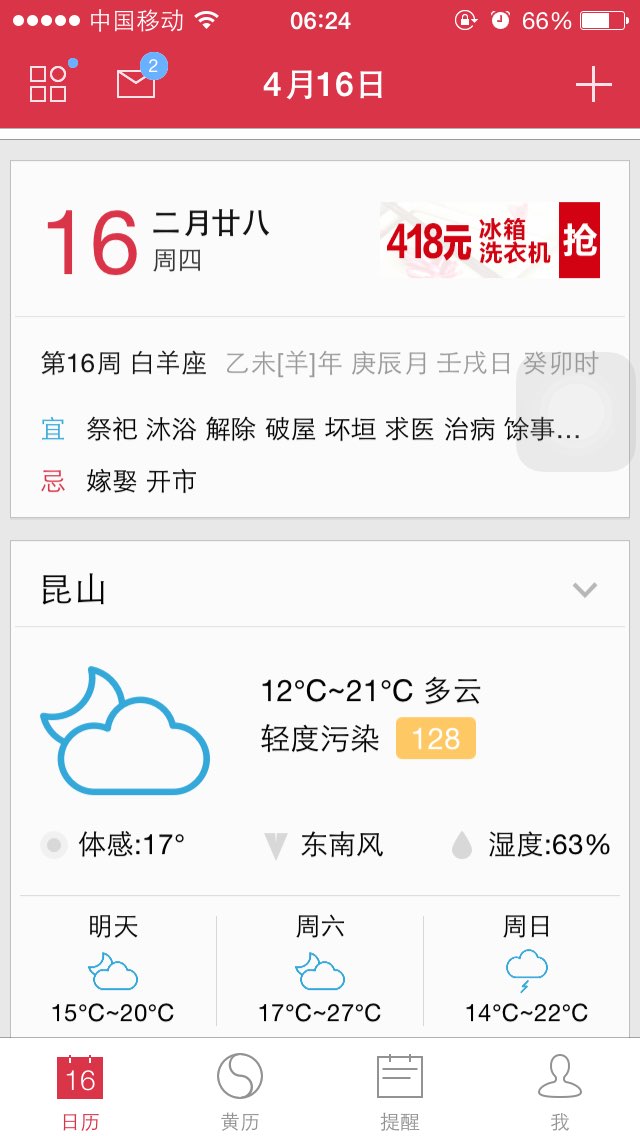Screen dimensions: 640x1136
Task: Open the 4月16日 date title
Action: [323, 85]
